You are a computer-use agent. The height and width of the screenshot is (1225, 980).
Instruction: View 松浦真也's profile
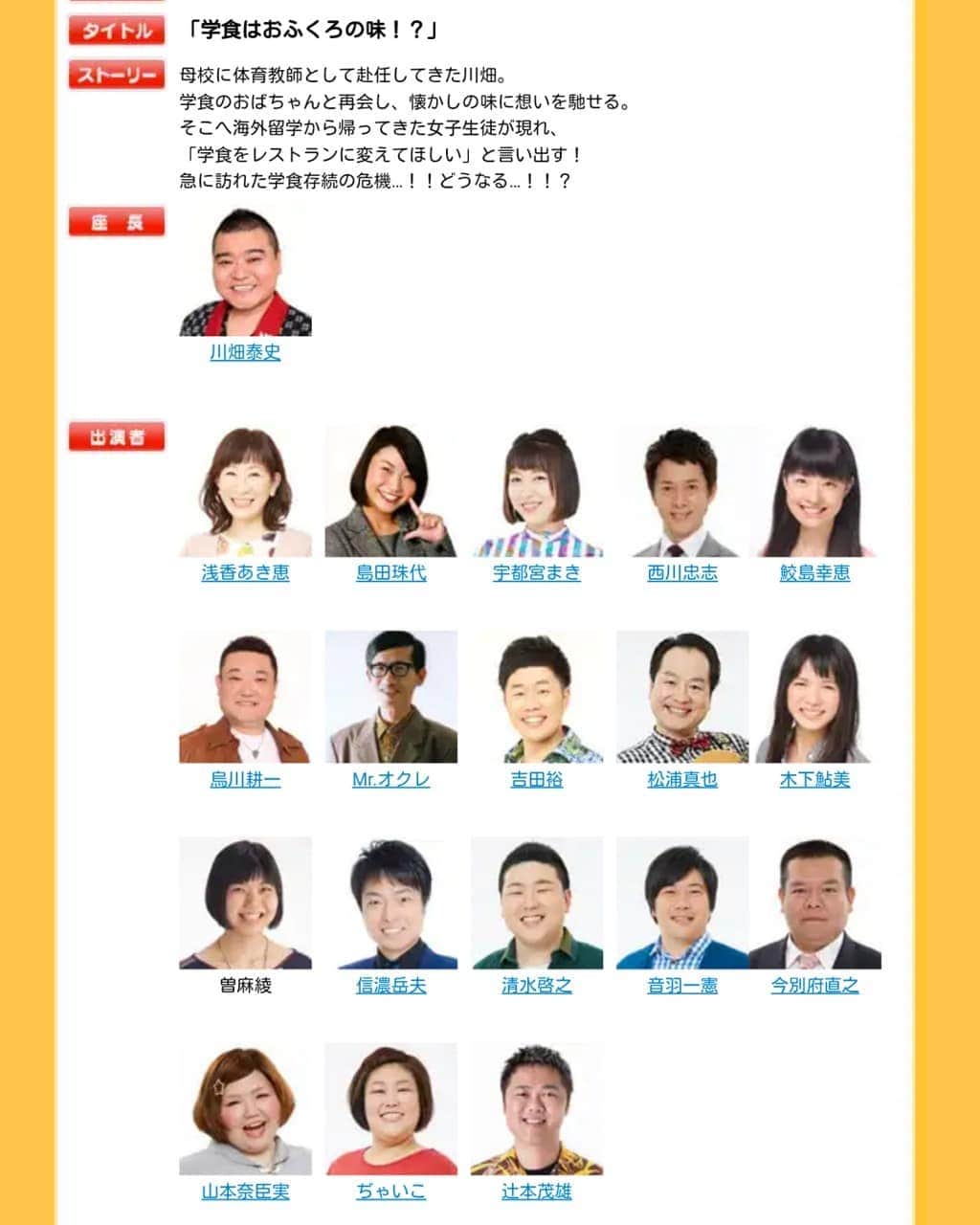pos(681,780)
